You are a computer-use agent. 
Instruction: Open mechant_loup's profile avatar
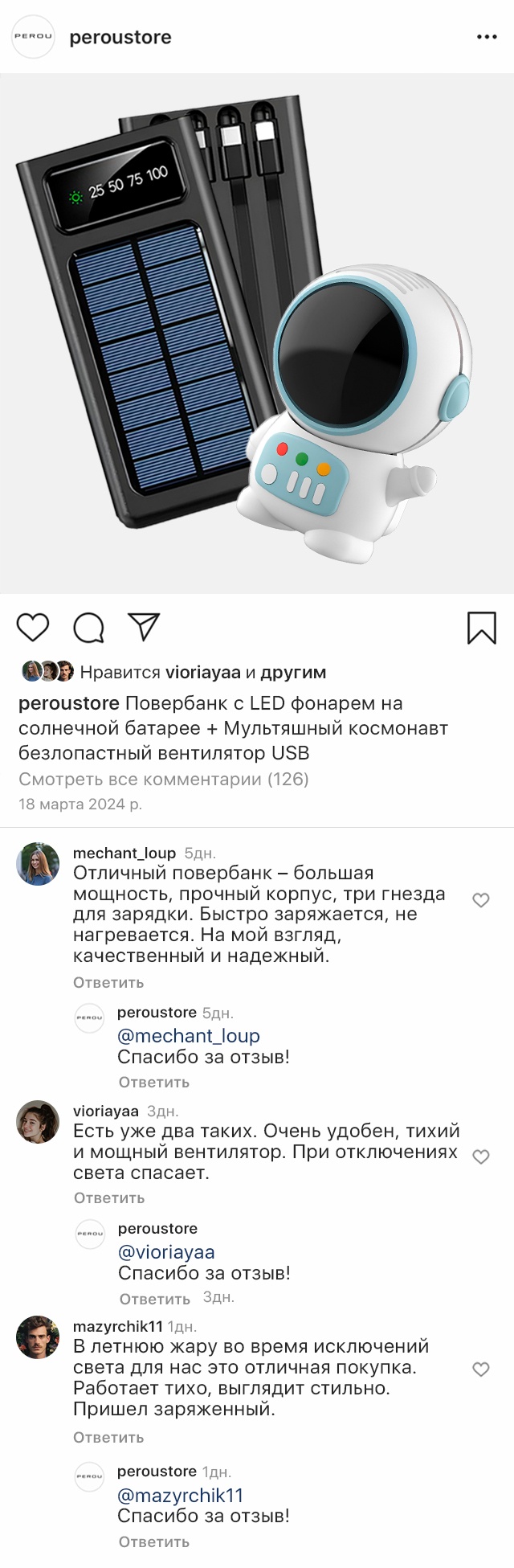[38, 864]
